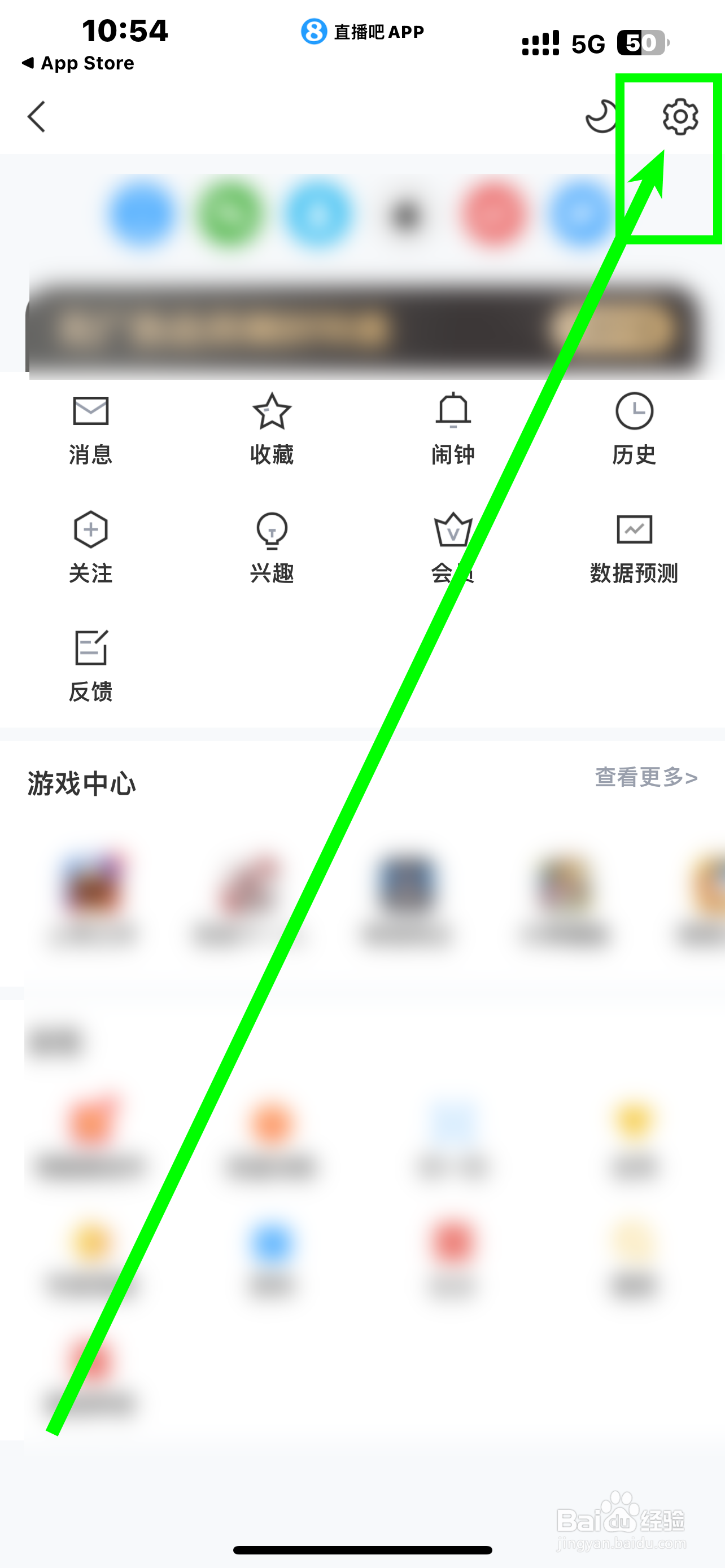
Task: Open 关注 (follow) list
Action: pyautogui.click(x=89, y=546)
